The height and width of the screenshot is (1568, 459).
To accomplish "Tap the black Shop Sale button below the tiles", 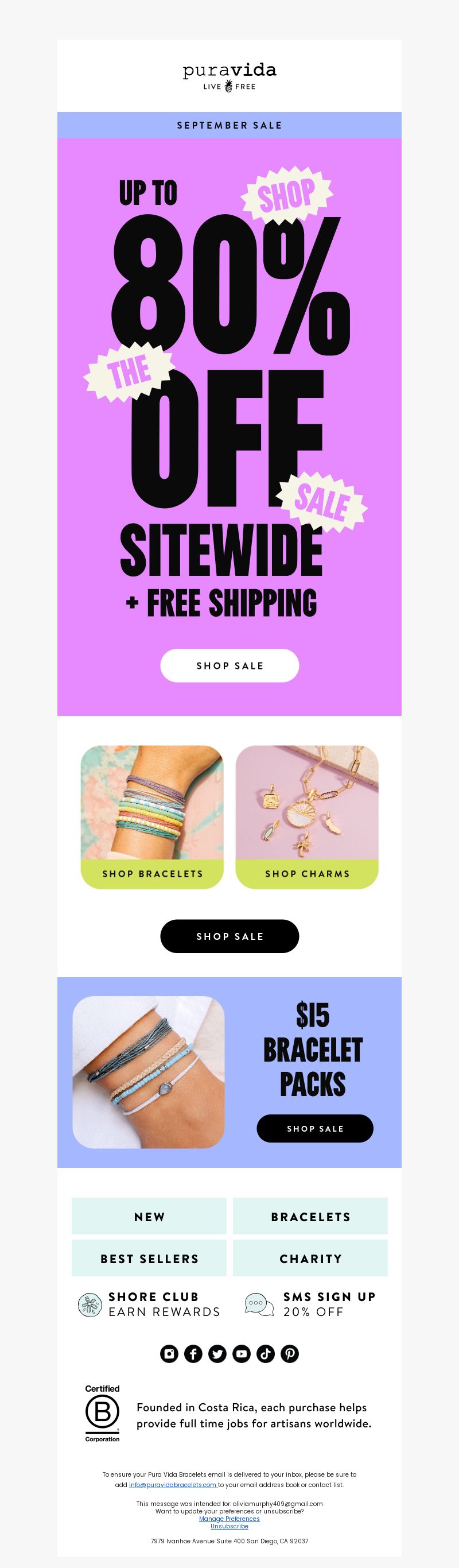I will 229,936.
